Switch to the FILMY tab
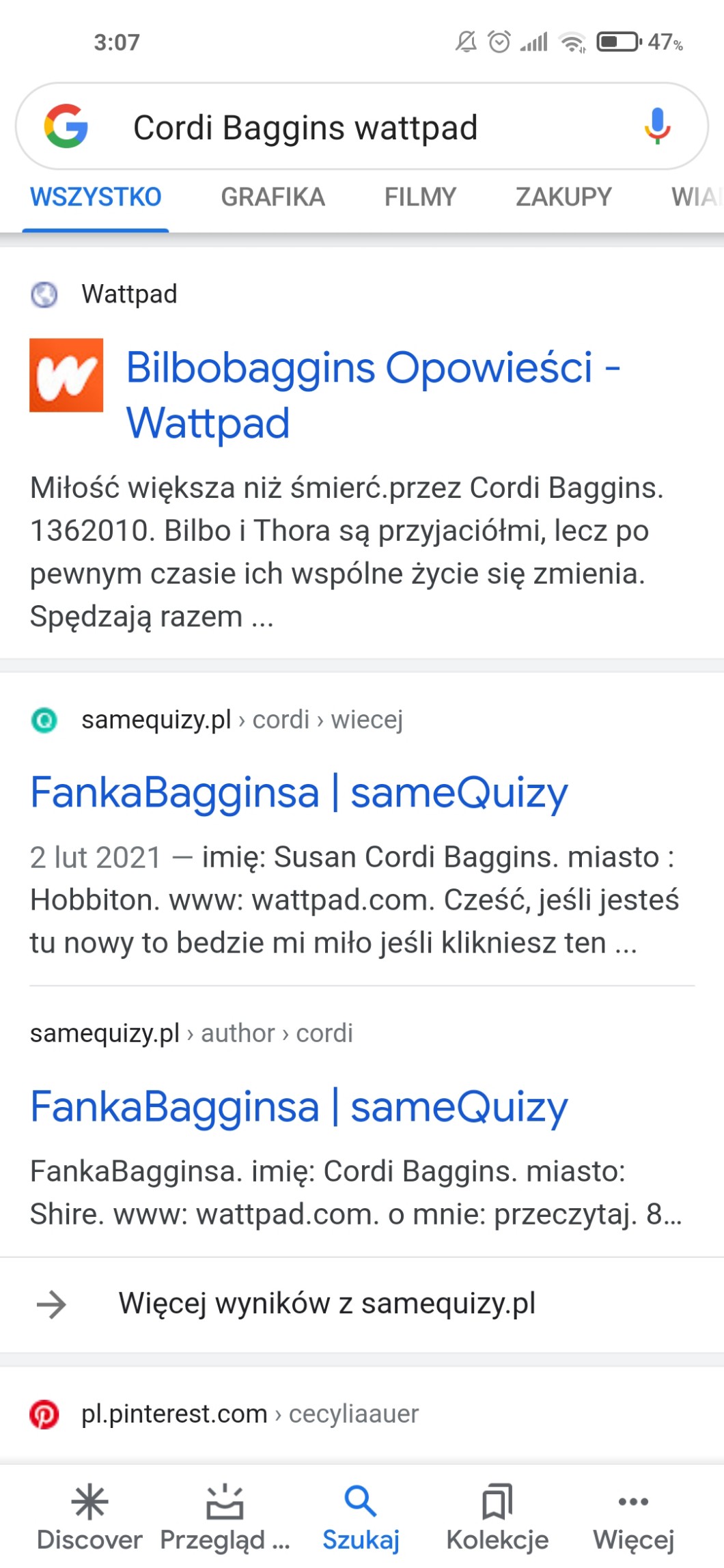Viewport: 724px width, 1568px height. point(419,197)
